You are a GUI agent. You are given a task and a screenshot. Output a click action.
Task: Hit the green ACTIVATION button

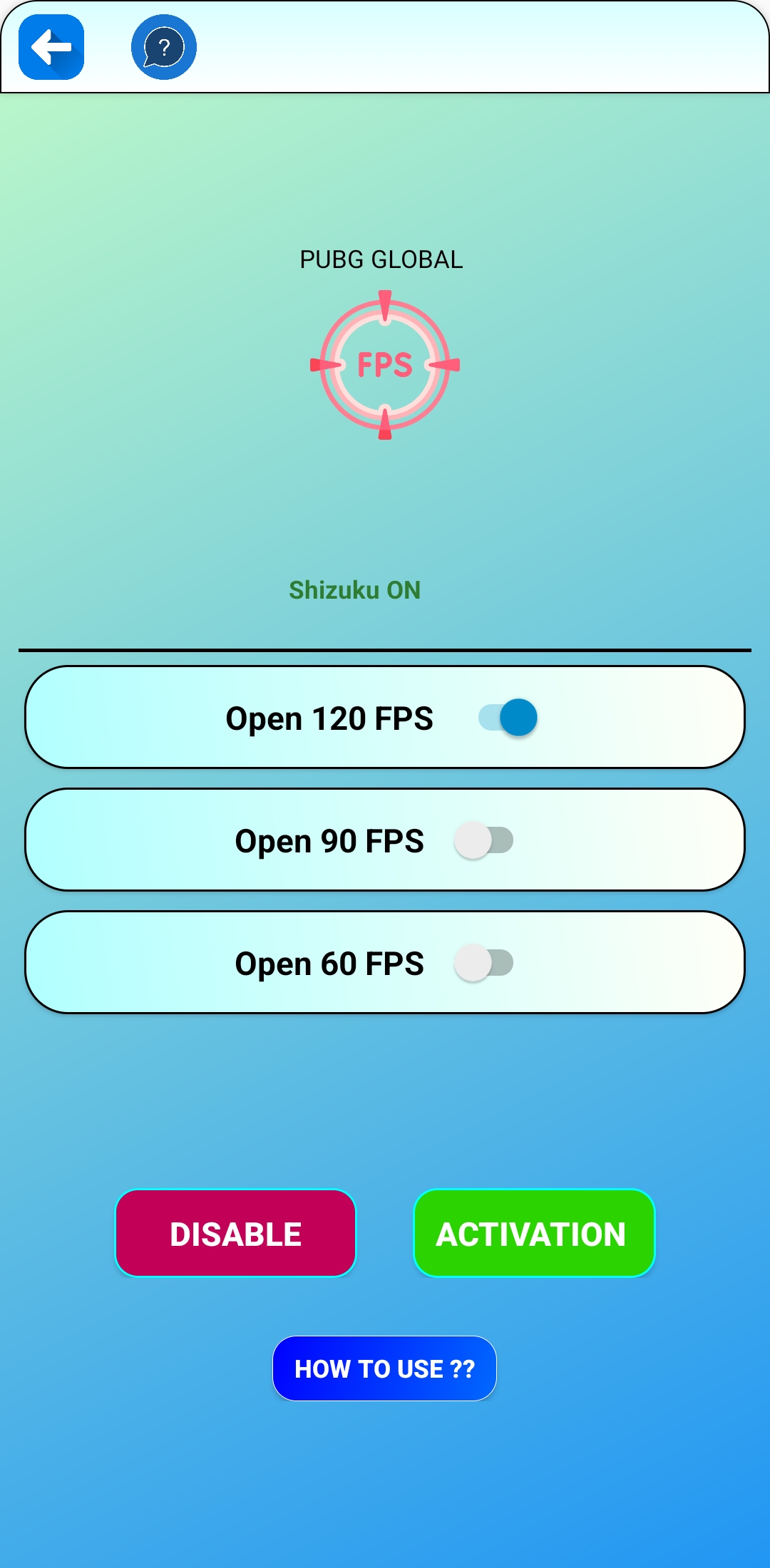(533, 1234)
